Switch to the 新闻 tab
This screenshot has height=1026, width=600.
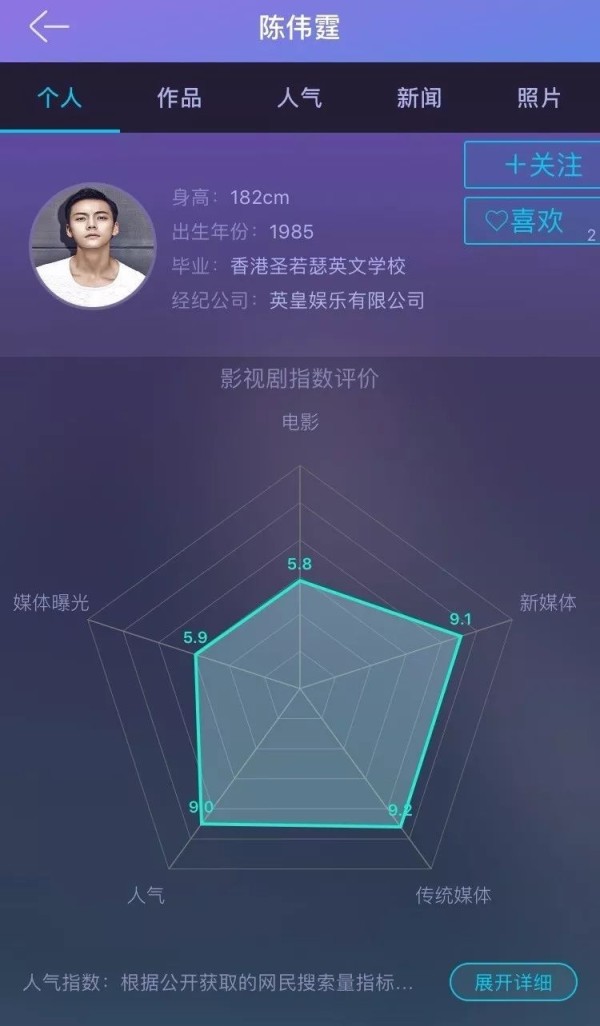(x=419, y=98)
